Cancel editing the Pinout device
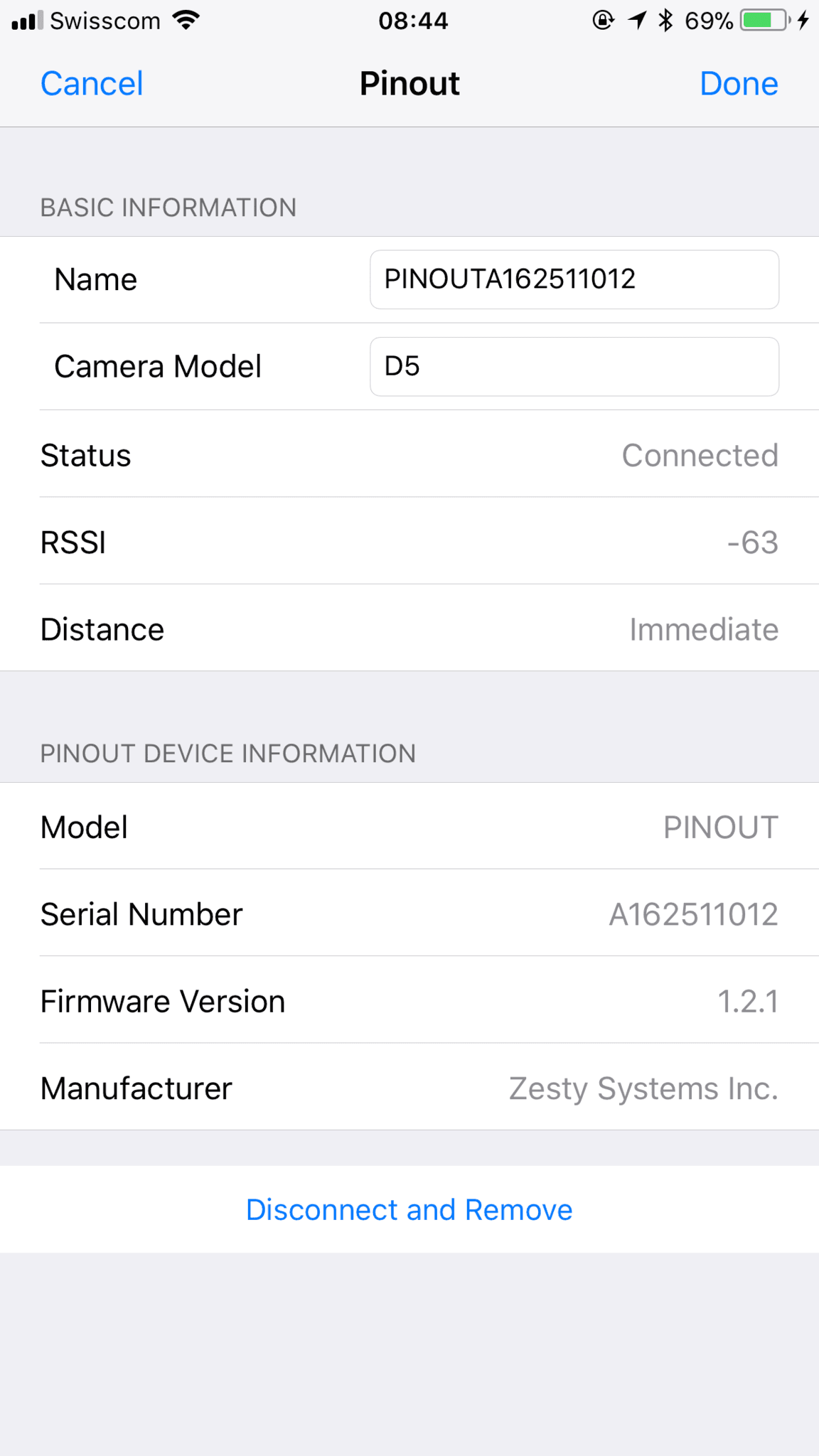 coord(92,84)
